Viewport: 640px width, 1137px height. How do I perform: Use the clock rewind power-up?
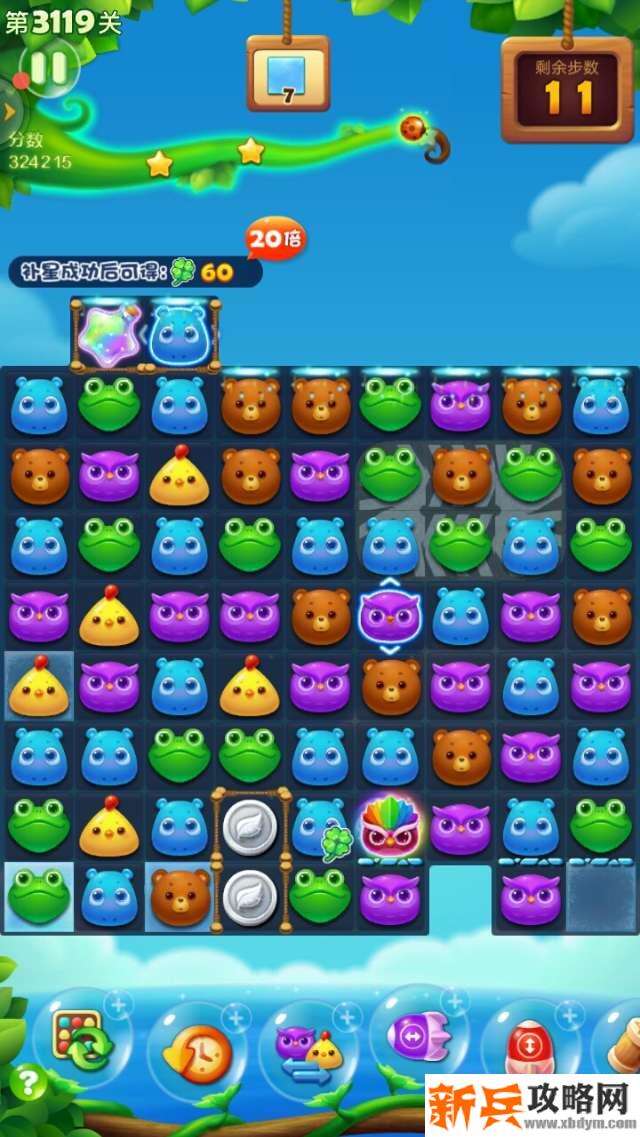click(x=196, y=1049)
